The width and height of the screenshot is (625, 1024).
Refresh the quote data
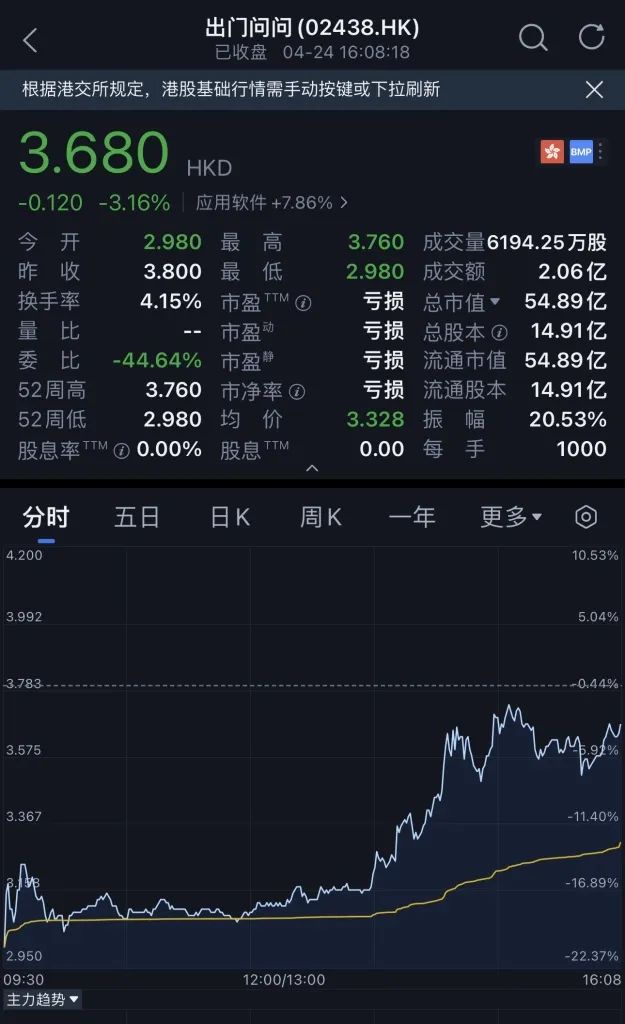(592, 38)
